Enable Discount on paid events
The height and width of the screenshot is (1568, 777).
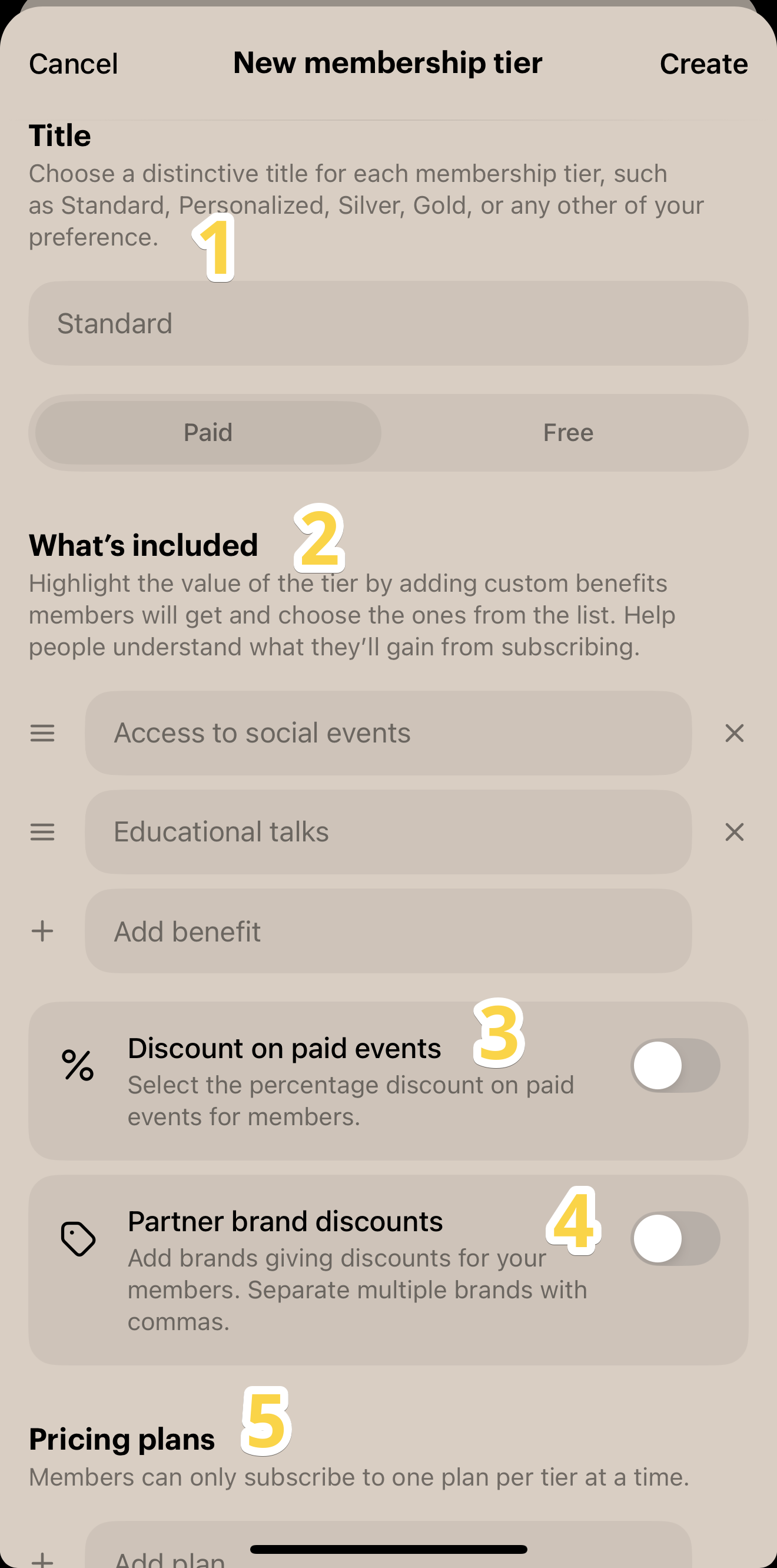tap(675, 1065)
